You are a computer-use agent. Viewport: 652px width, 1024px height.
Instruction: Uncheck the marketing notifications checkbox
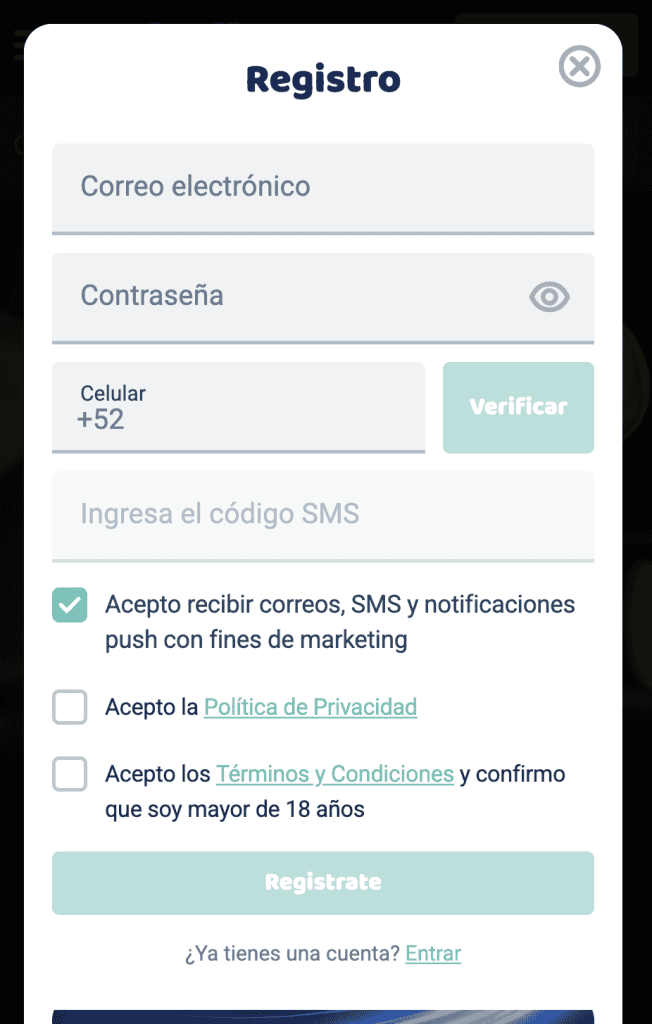pos(70,605)
